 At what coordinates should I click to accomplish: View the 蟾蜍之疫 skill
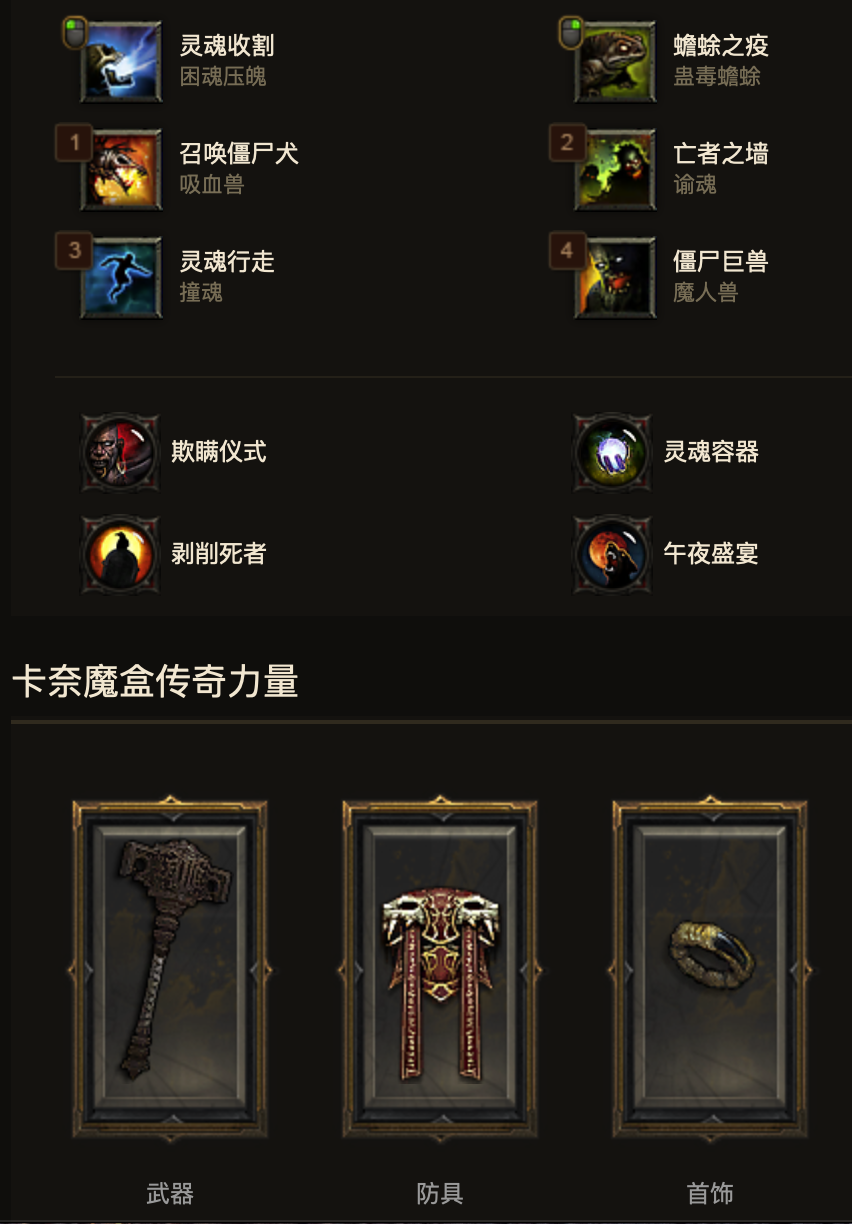pos(615,62)
